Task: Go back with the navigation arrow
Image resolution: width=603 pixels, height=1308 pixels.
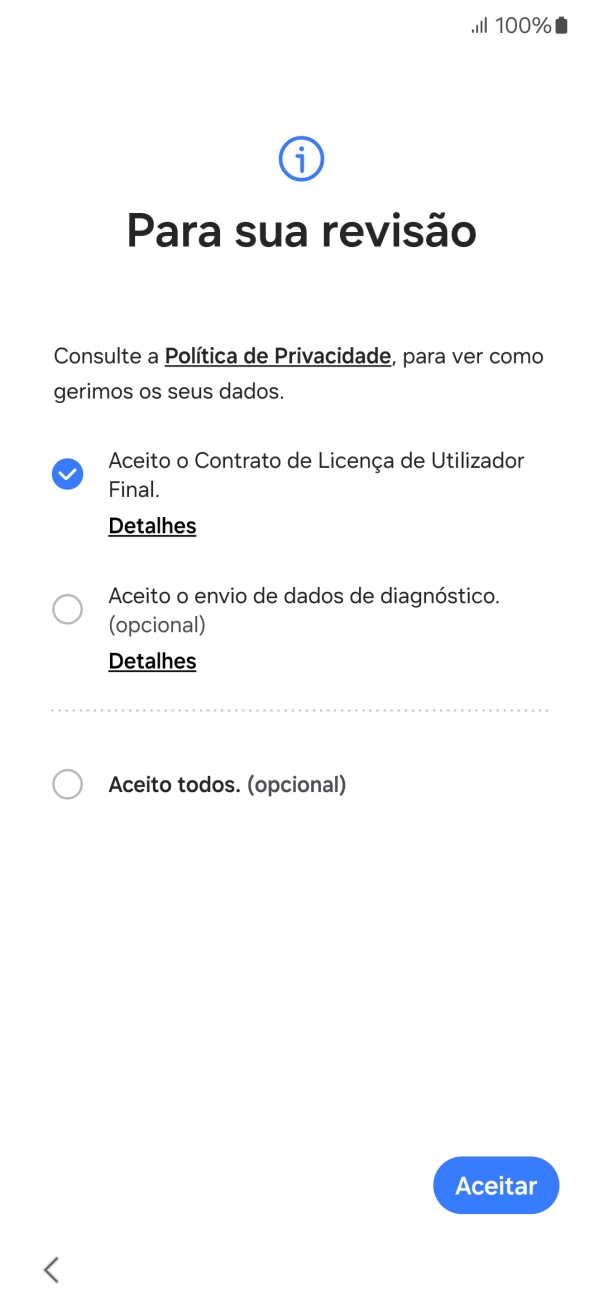Action: (x=52, y=1269)
